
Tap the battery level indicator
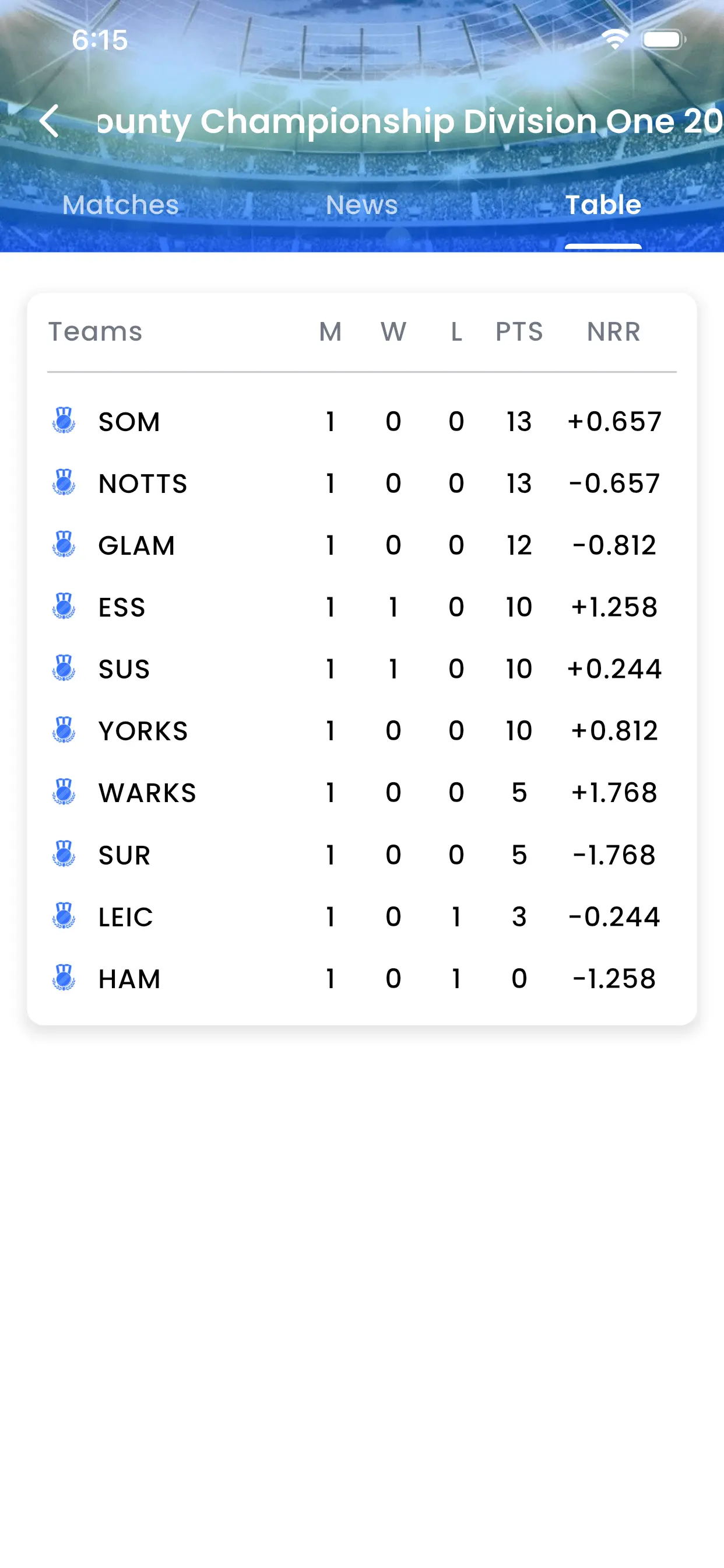point(663,39)
